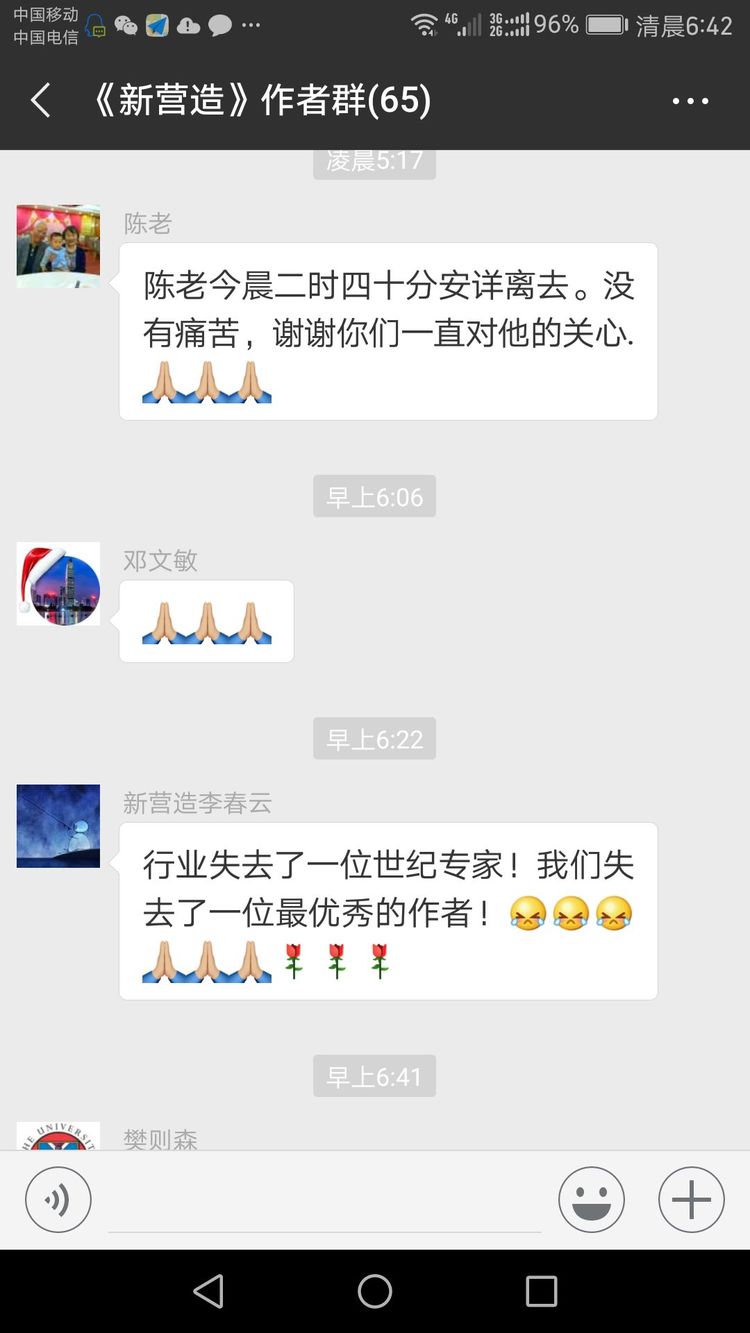Open the plus attachment menu
The width and height of the screenshot is (750, 1333).
pyautogui.click(x=691, y=1199)
